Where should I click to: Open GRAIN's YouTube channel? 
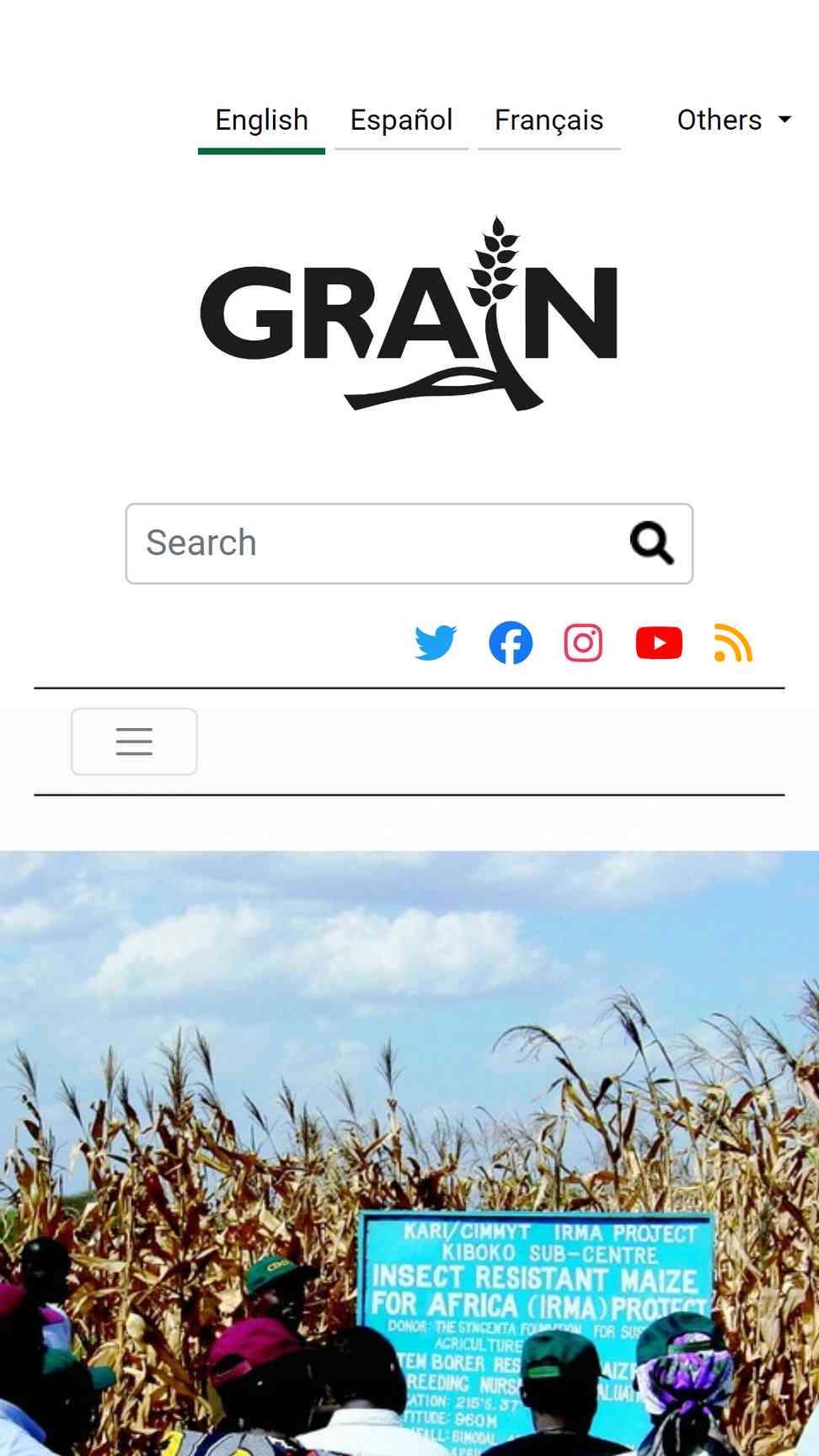click(659, 643)
